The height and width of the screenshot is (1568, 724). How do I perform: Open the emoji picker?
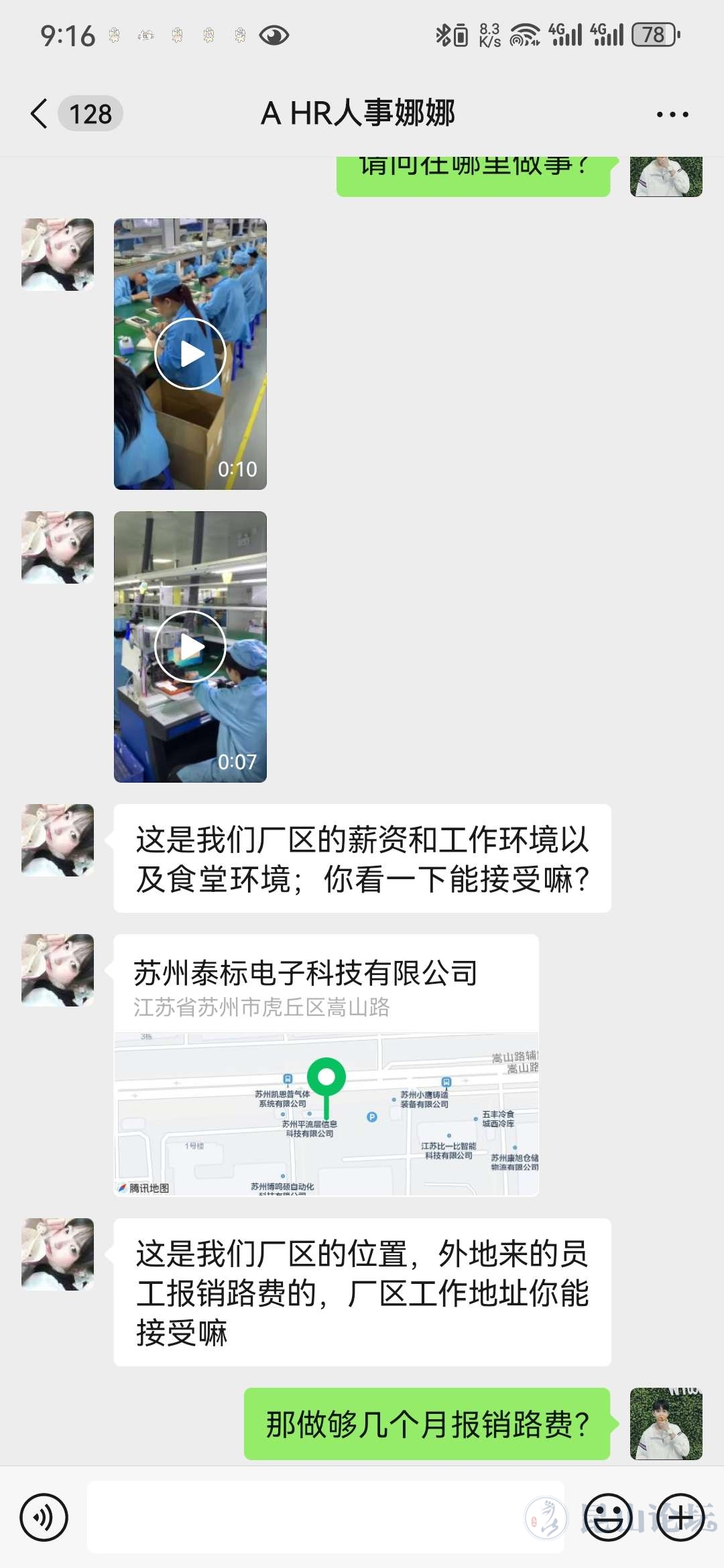click(x=609, y=1517)
